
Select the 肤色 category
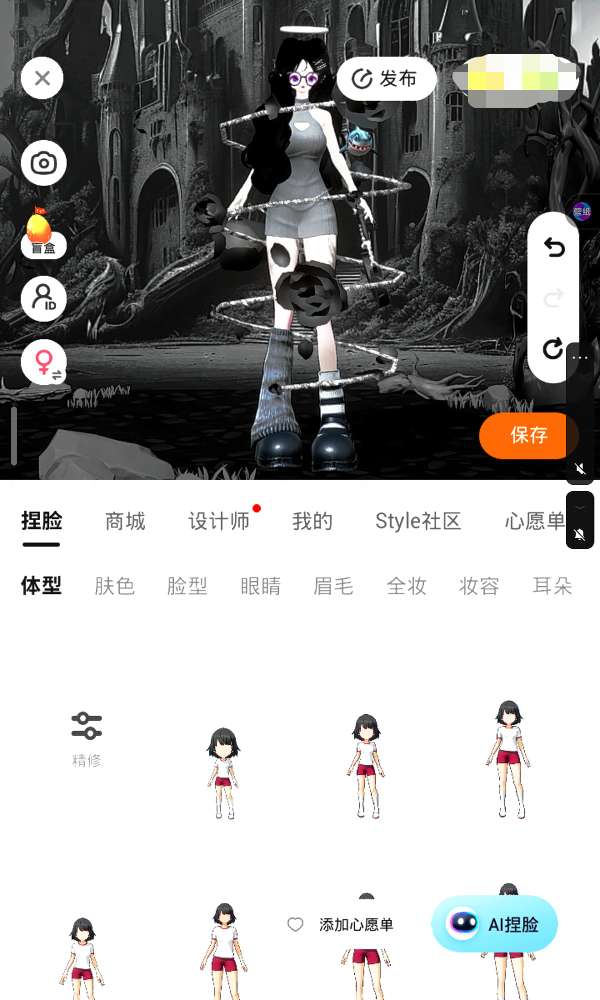click(114, 586)
